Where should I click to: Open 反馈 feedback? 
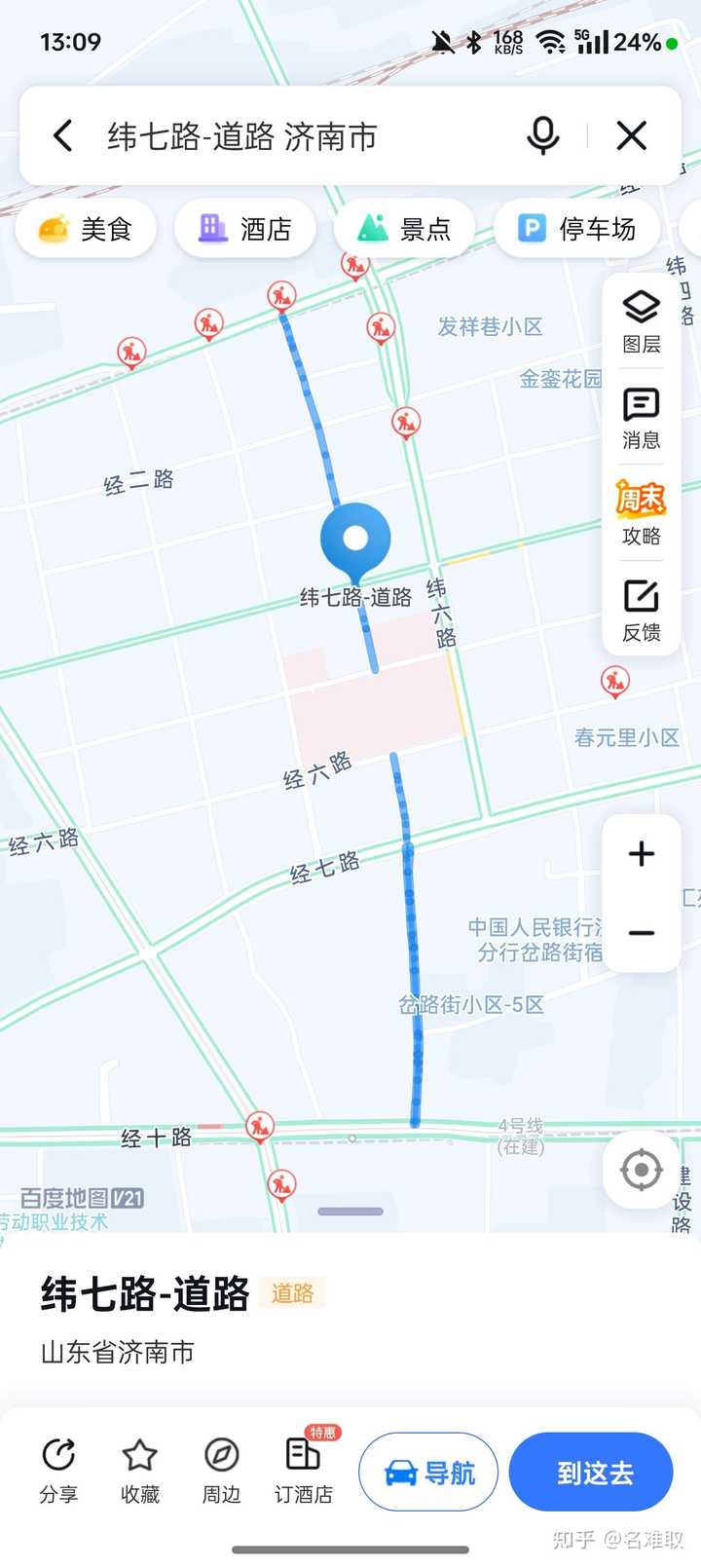pos(642,611)
